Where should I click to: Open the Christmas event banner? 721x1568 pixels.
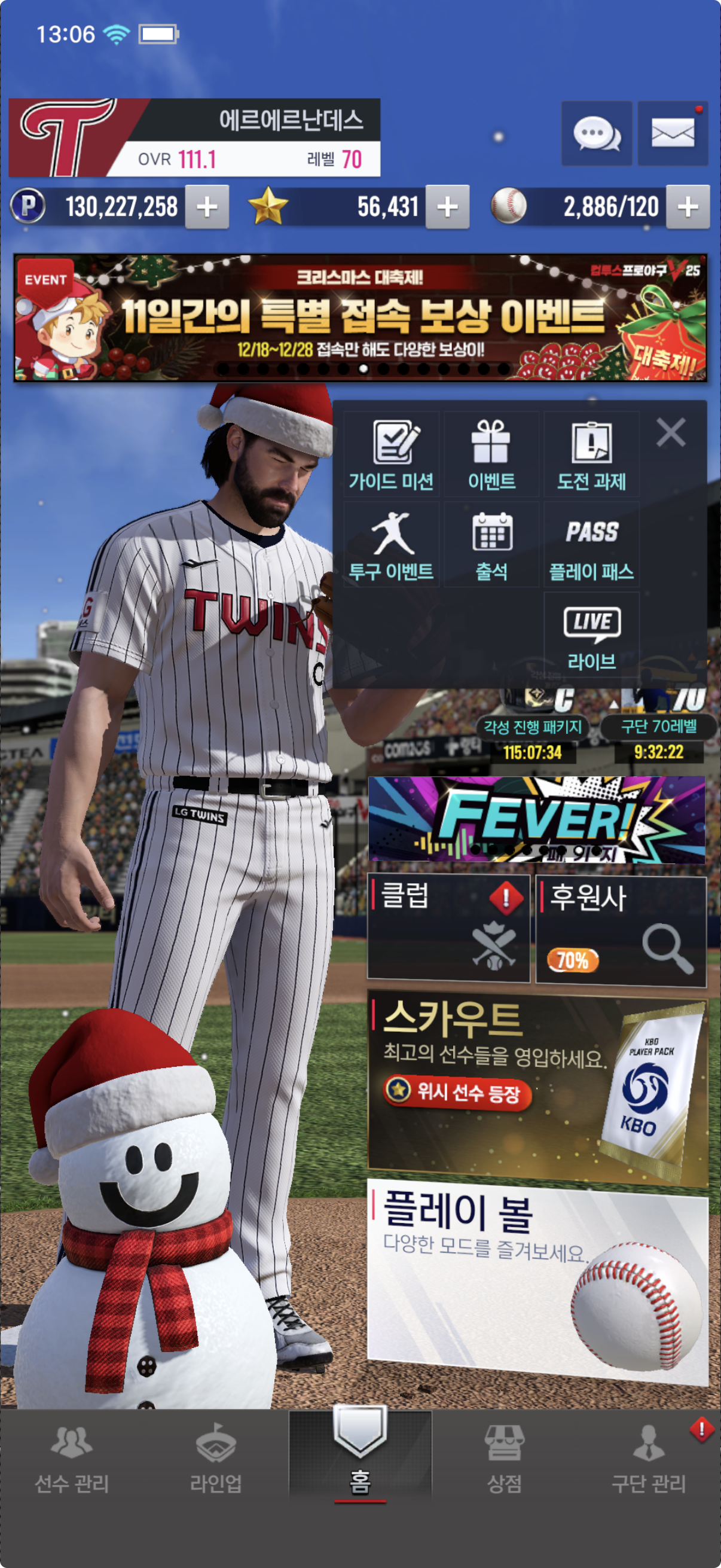click(360, 318)
